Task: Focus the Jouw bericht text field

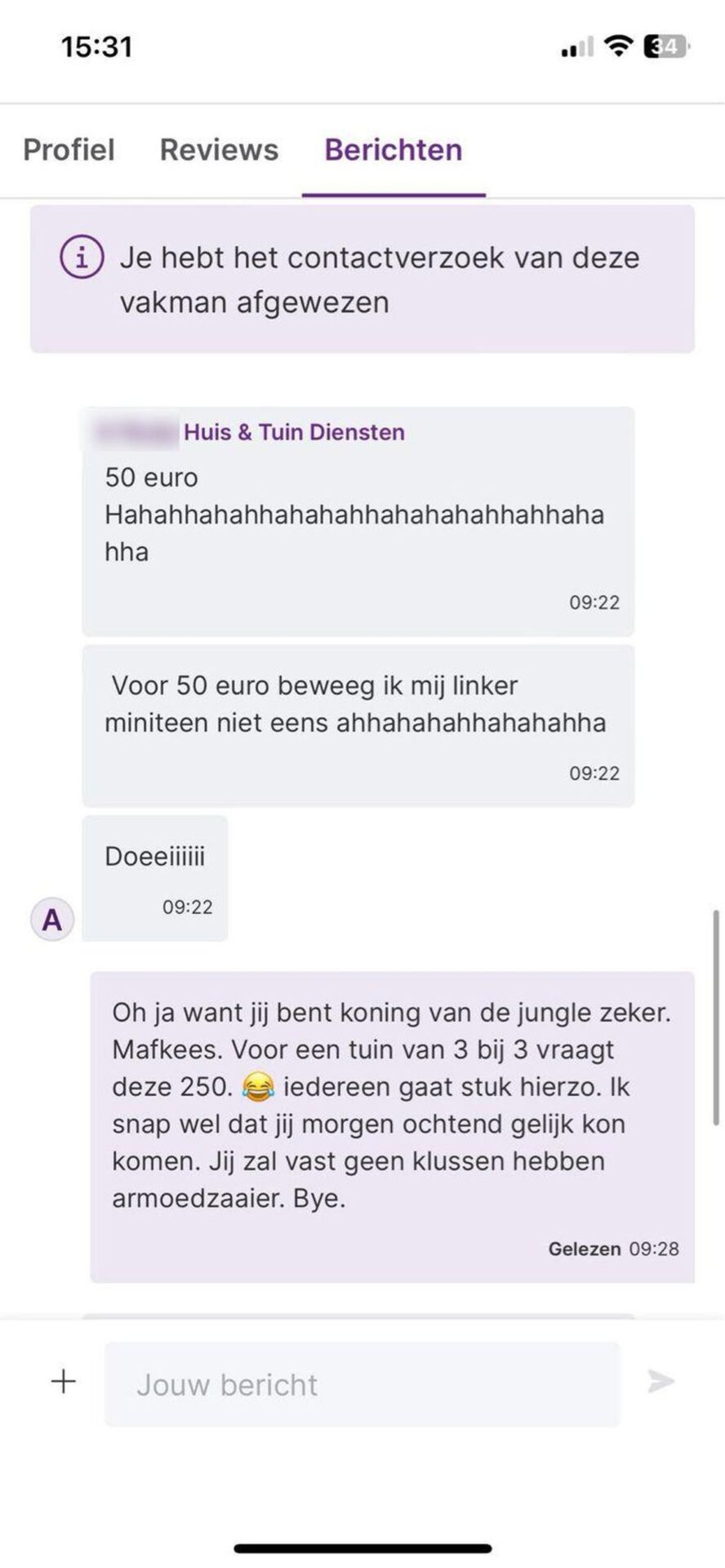Action: (362, 1384)
